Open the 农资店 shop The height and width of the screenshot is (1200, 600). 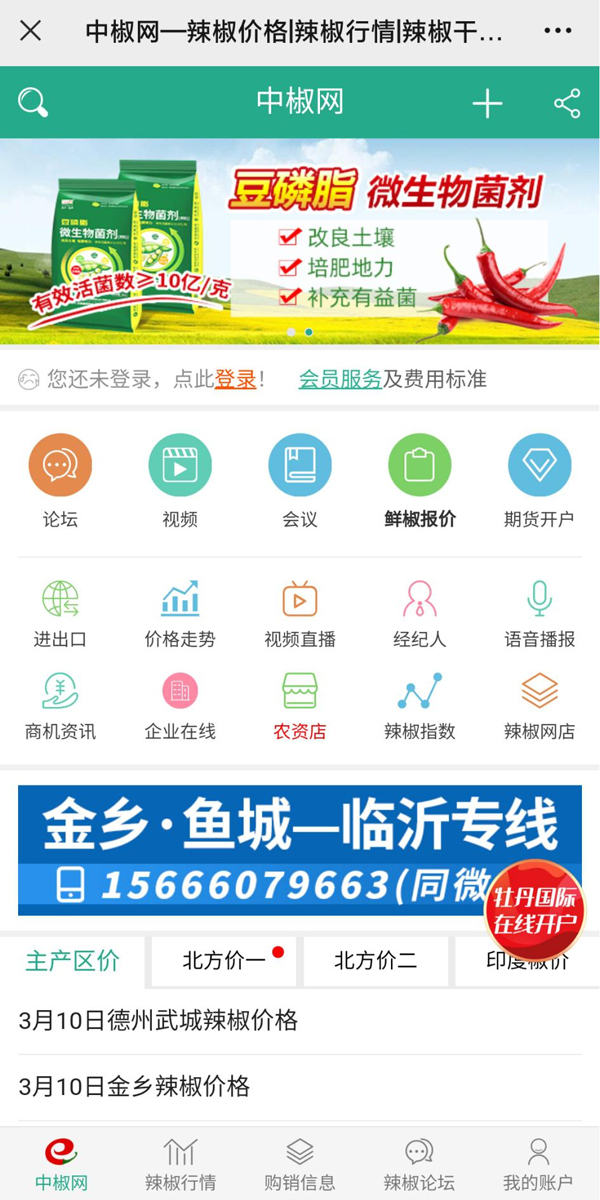300,705
